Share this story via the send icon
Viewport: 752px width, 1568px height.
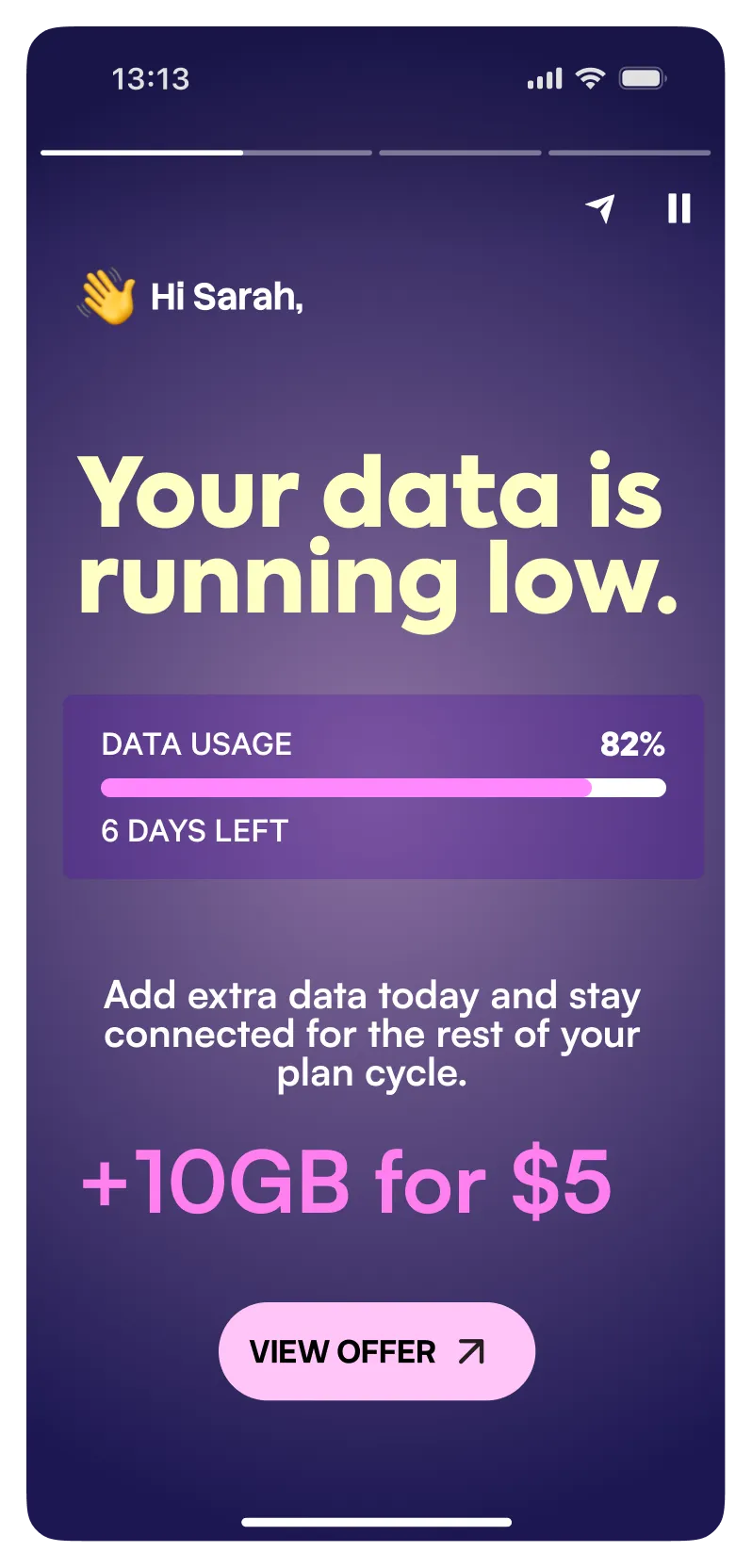pyautogui.click(x=600, y=208)
